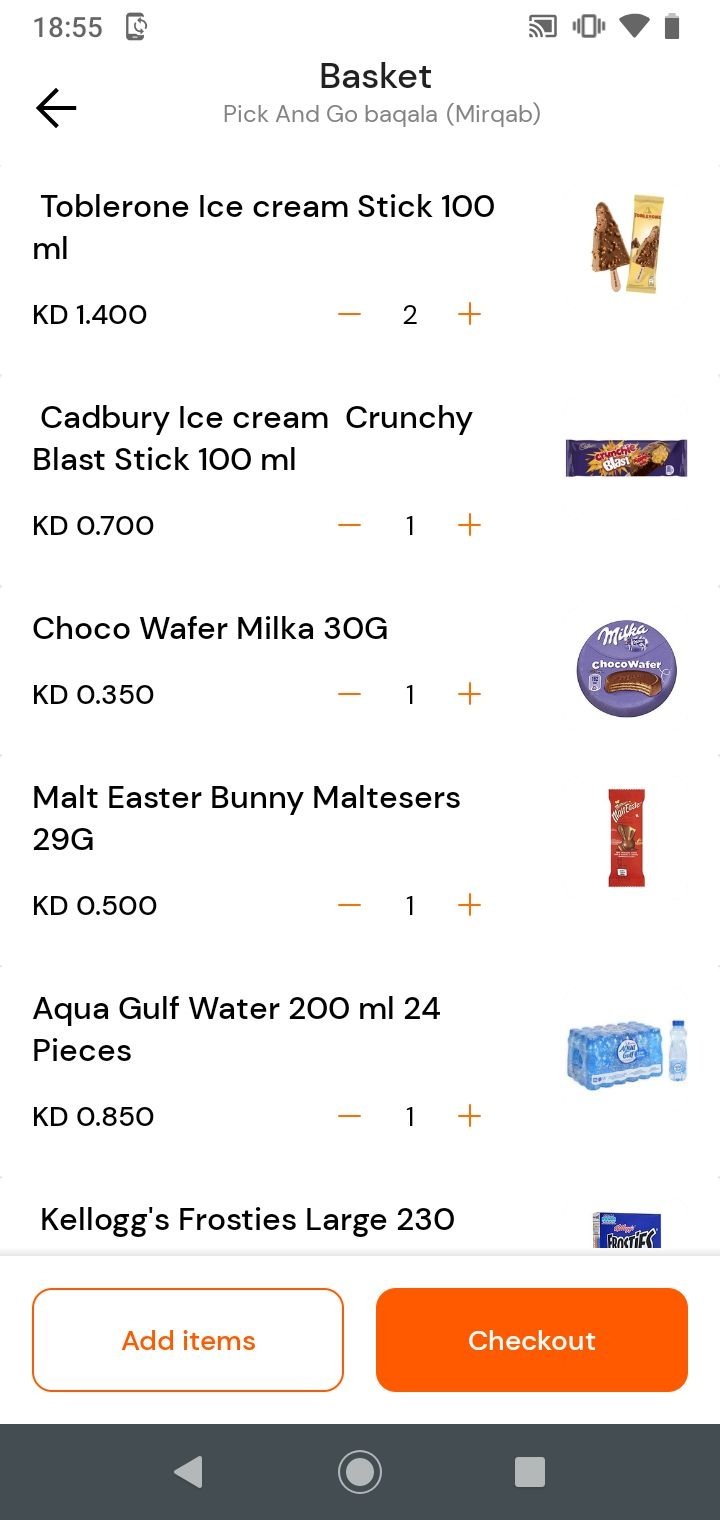The height and width of the screenshot is (1520, 720).
Task: Proceed to Checkout
Action: [532, 1340]
